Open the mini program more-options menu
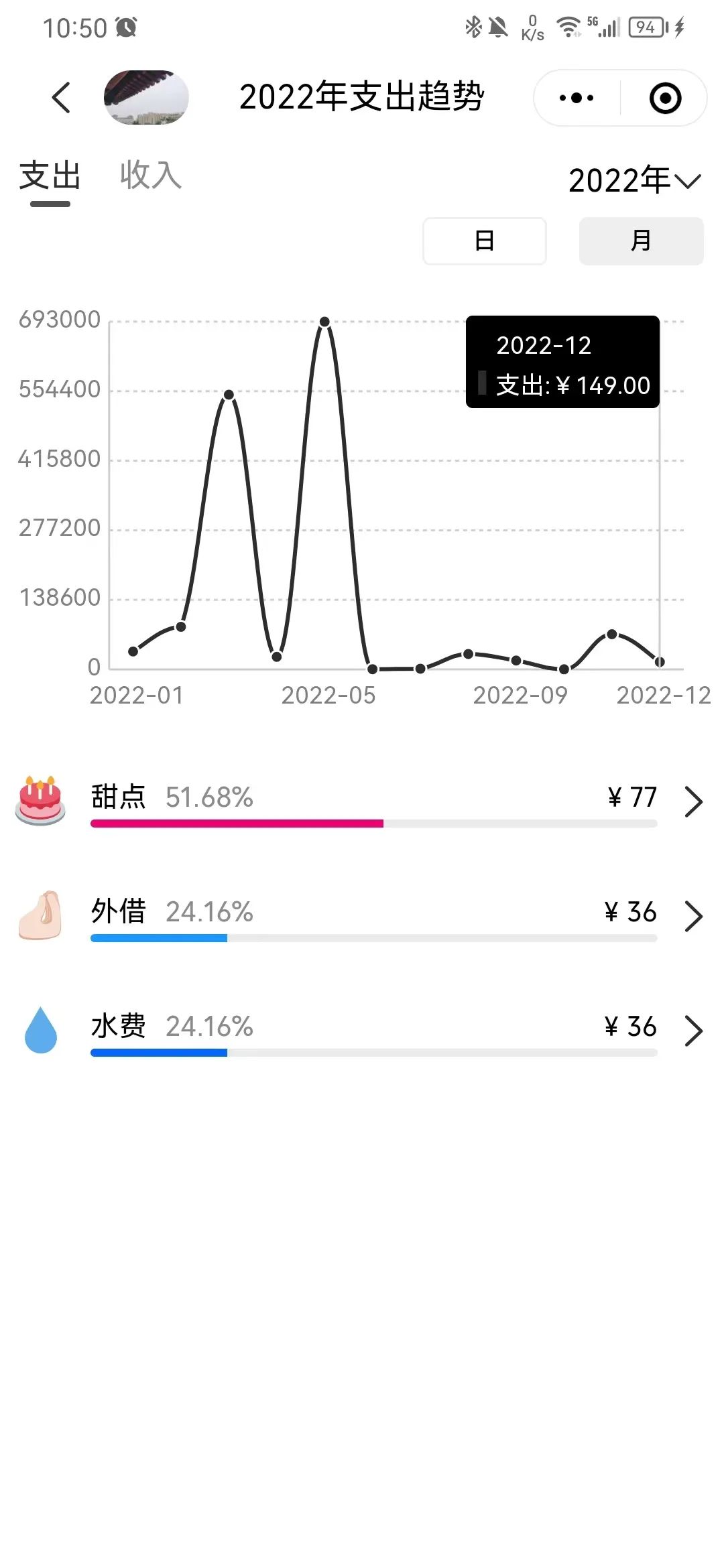724x1568 pixels. [x=577, y=98]
